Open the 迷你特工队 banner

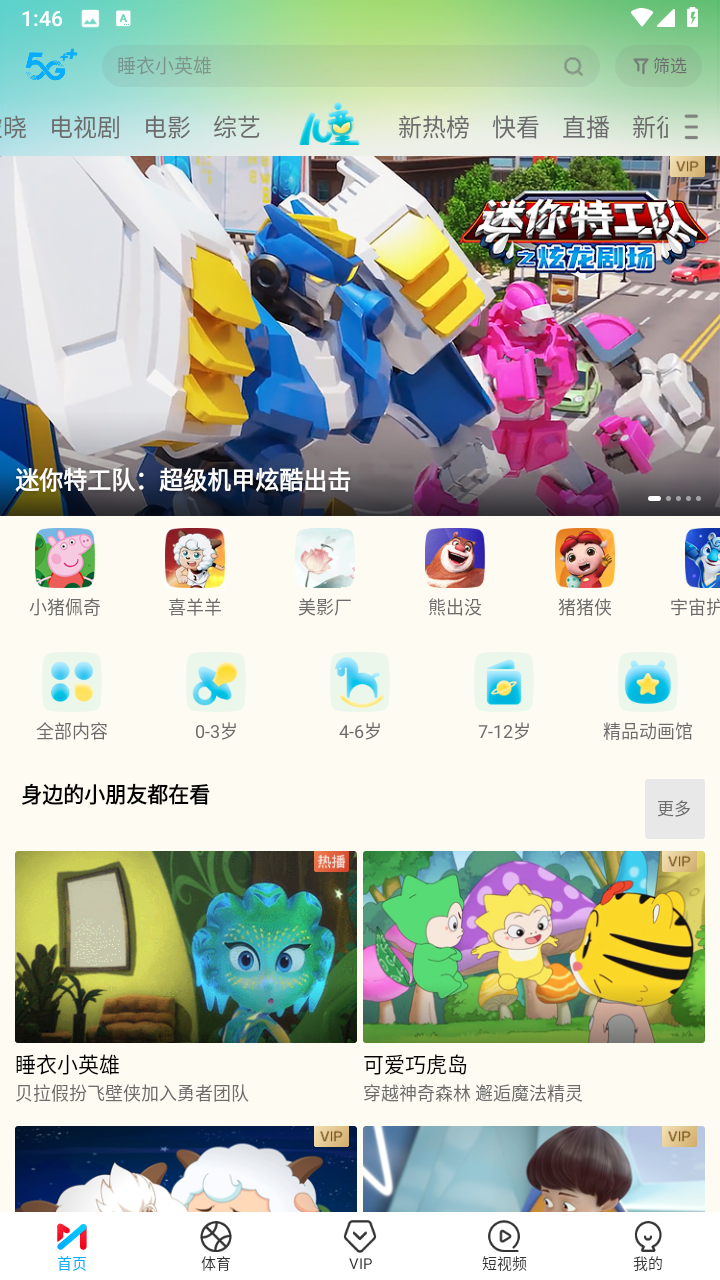(x=360, y=336)
